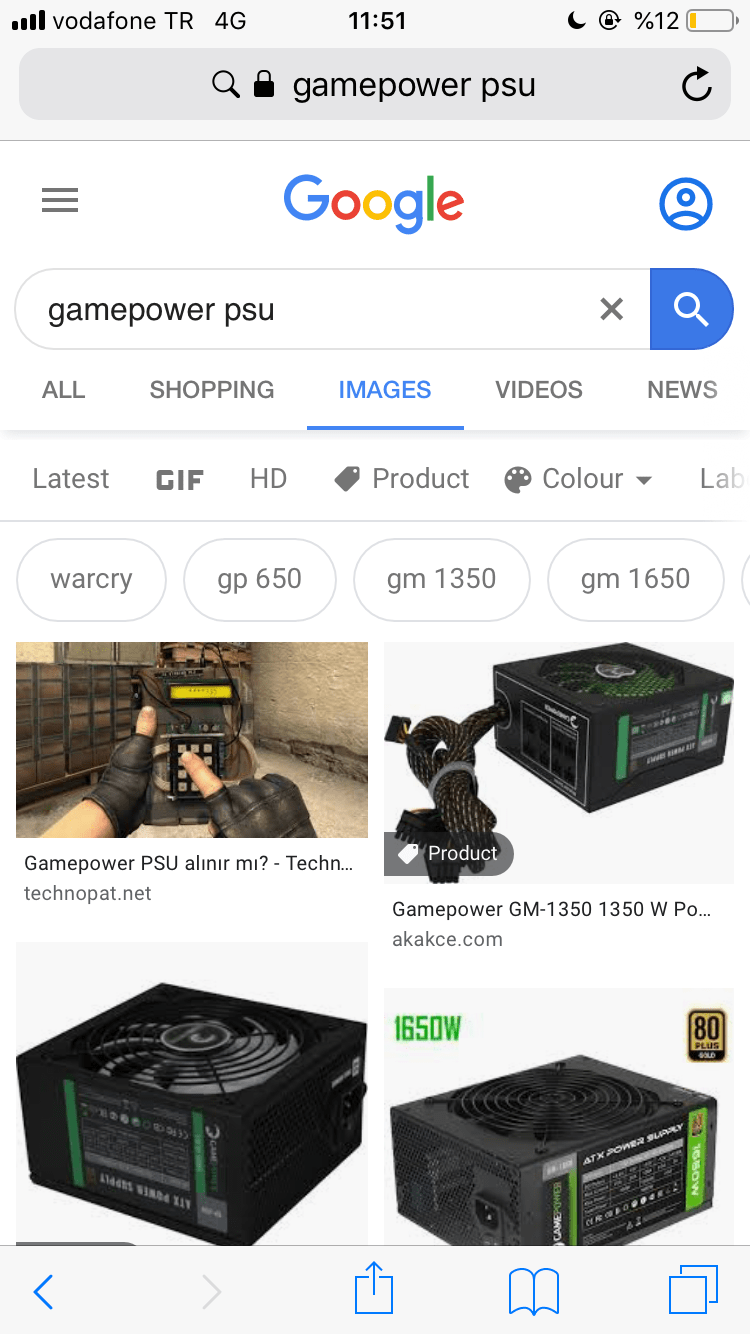This screenshot has width=750, height=1334.
Task: Open the share sheet icon
Action: click(x=373, y=1290)
